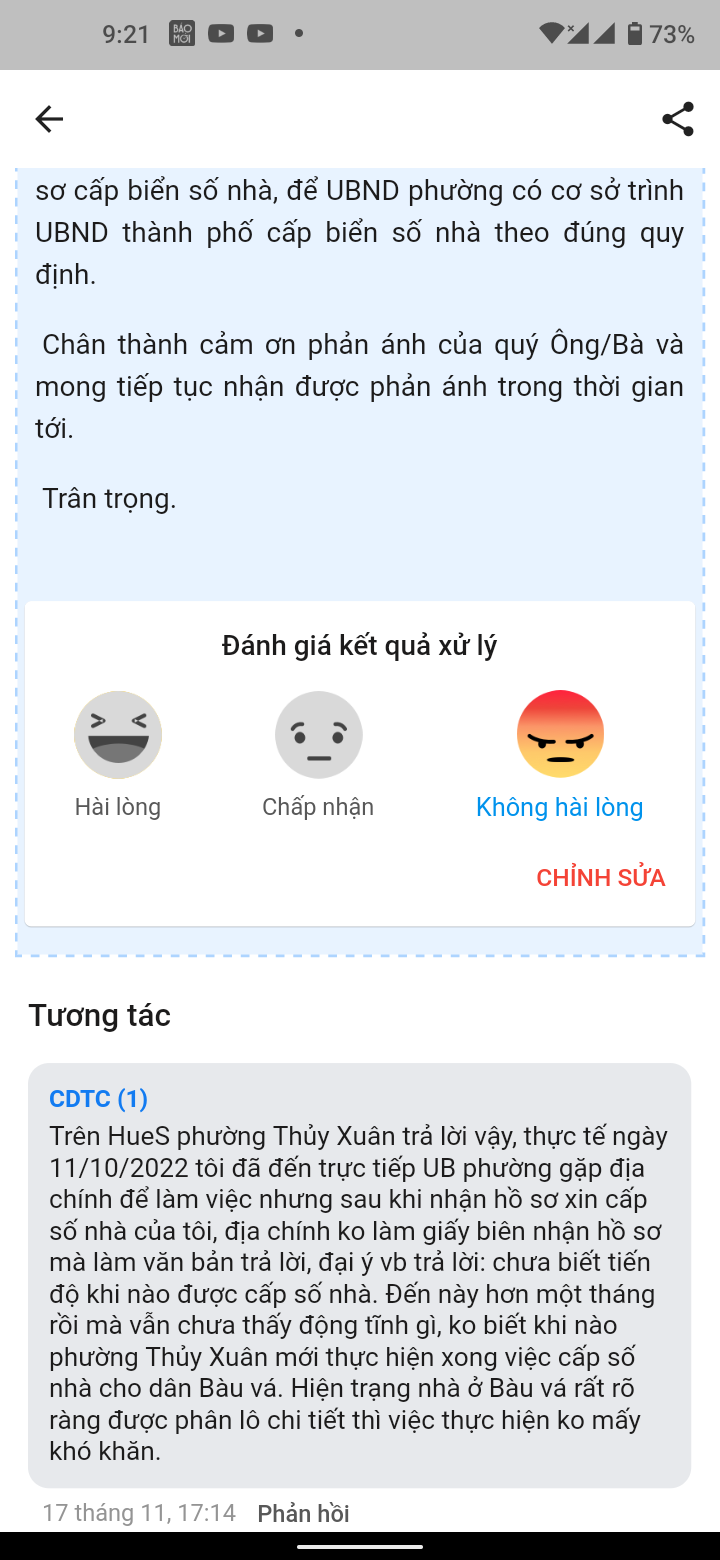
Task: Select the Không hài lòng rating
Action: coord(560,735)
